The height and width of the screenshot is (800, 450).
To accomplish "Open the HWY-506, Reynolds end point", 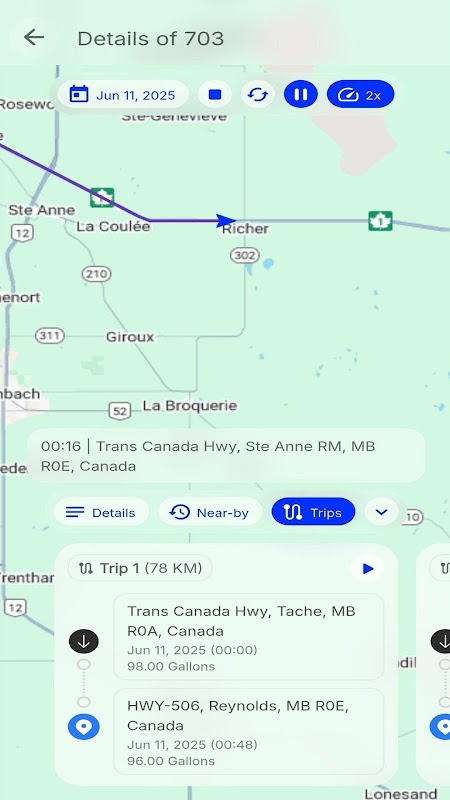I will click(248, 732).
